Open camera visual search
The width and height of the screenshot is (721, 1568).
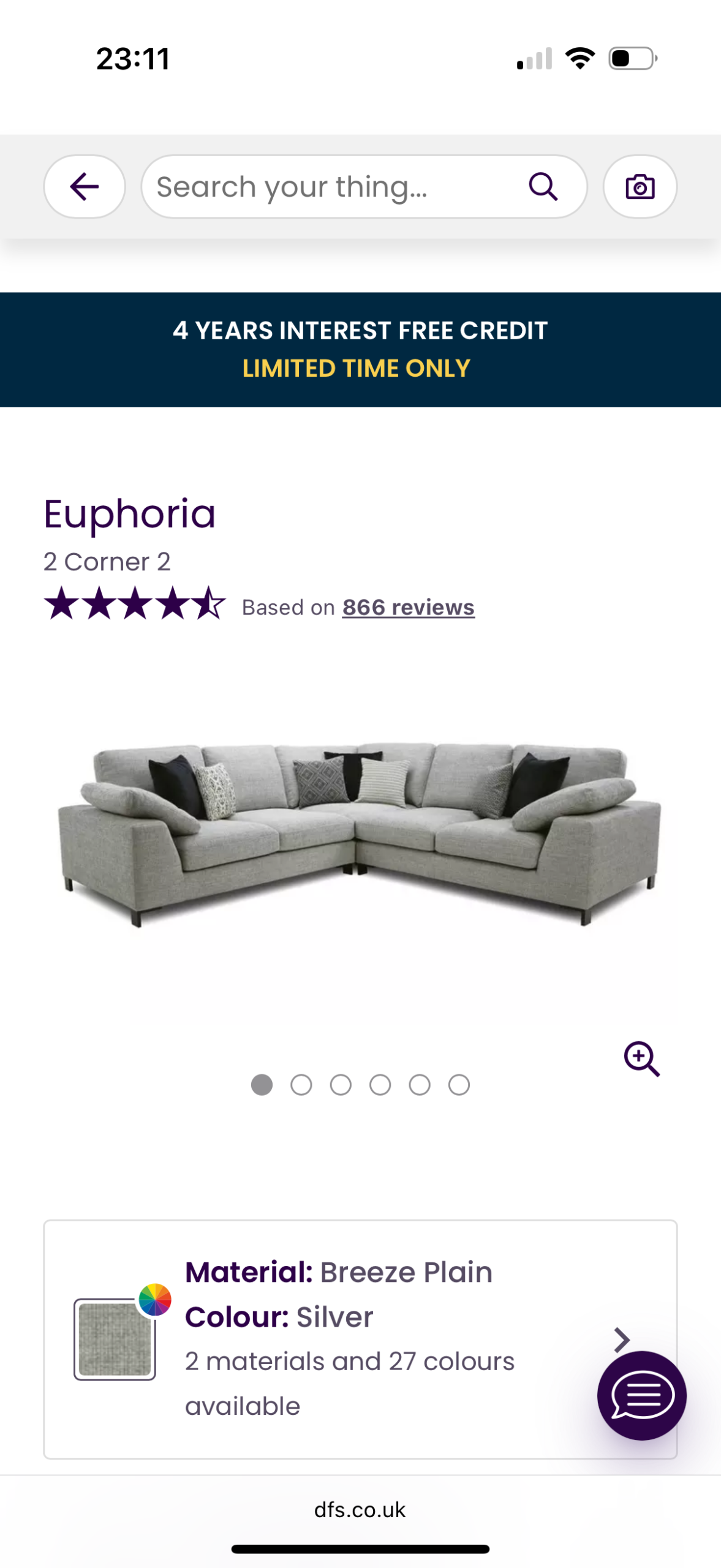point(640,187)
